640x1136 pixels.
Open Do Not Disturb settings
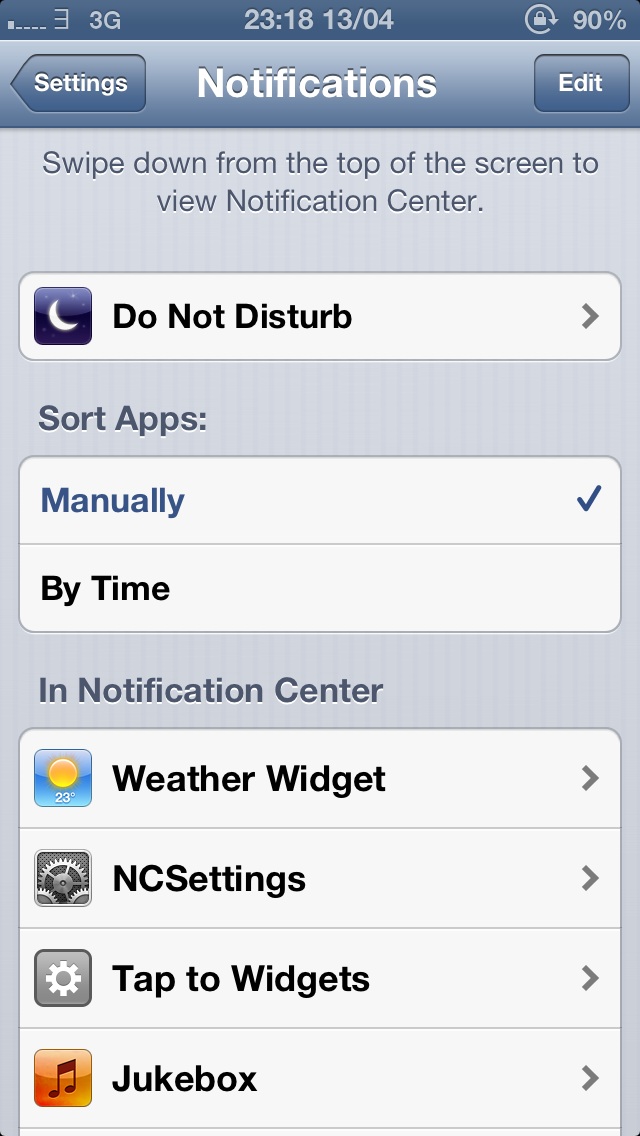(x=320, y=317)
